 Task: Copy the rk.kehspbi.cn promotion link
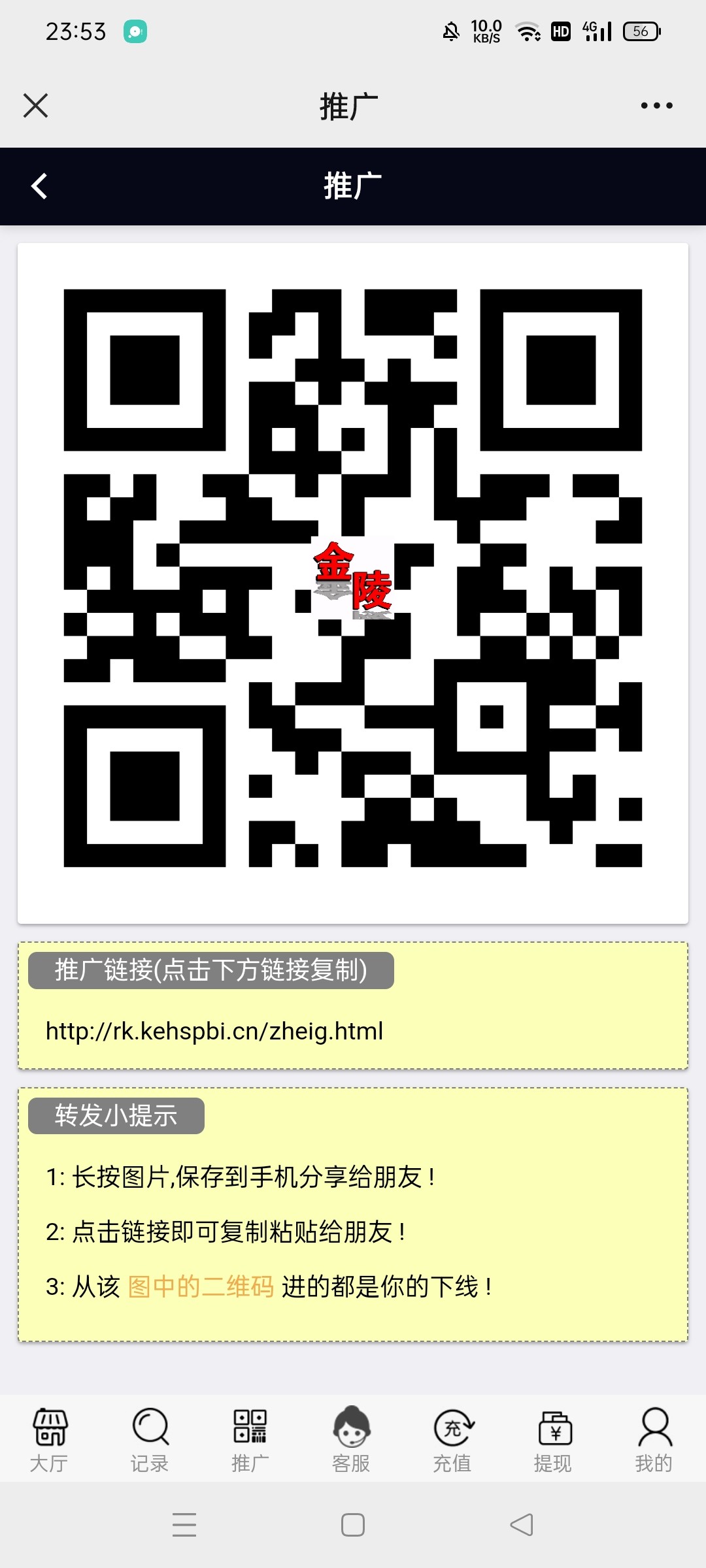(214, 1031)
